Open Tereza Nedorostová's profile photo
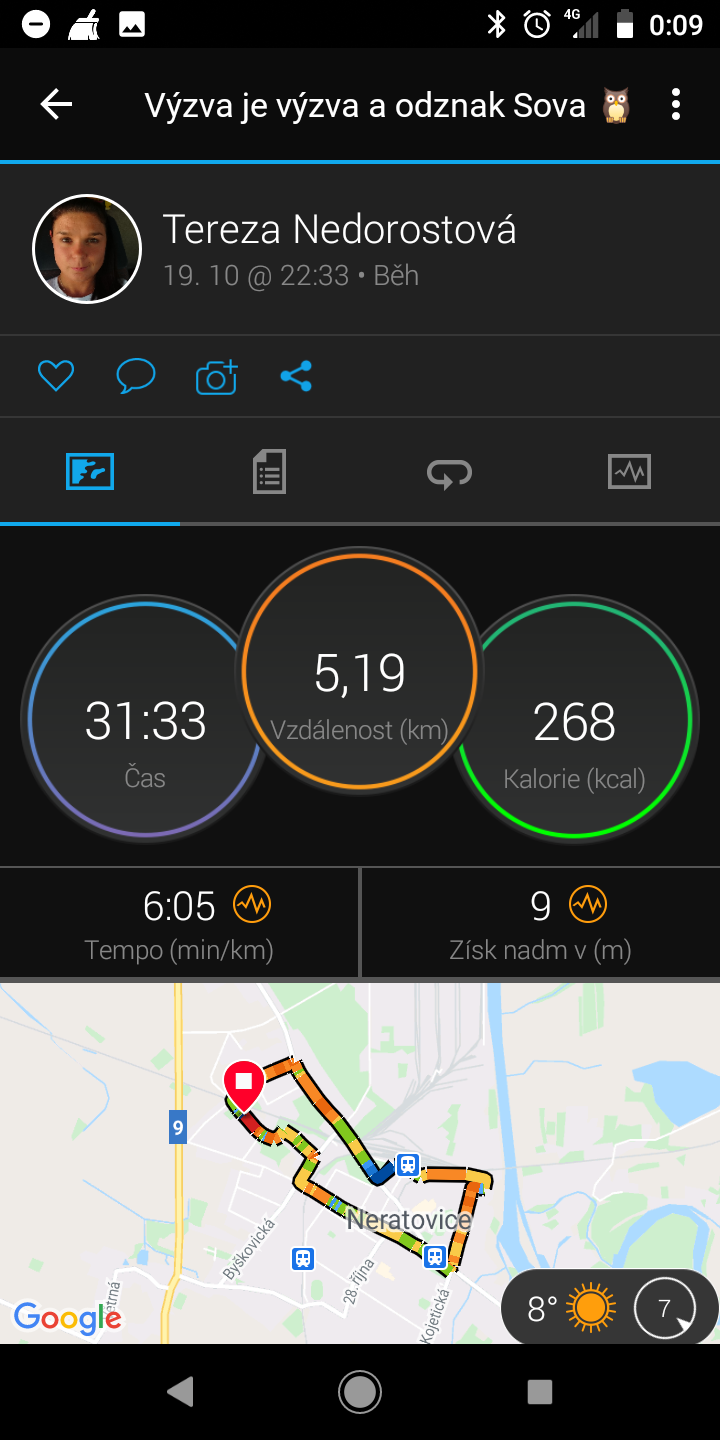 coord(87,249)
